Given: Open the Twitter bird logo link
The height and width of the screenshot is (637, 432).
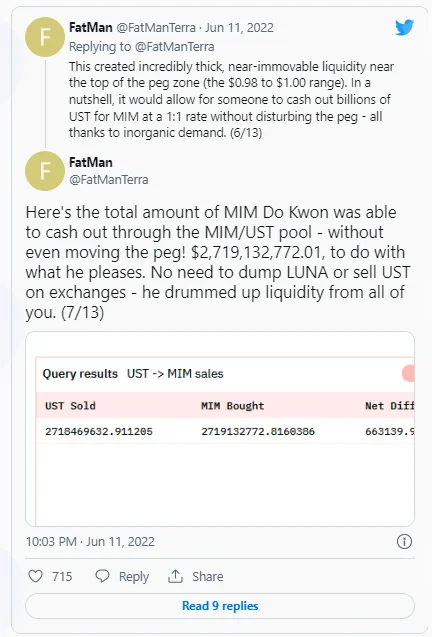Looking at the screenshot, I should 404,28.
